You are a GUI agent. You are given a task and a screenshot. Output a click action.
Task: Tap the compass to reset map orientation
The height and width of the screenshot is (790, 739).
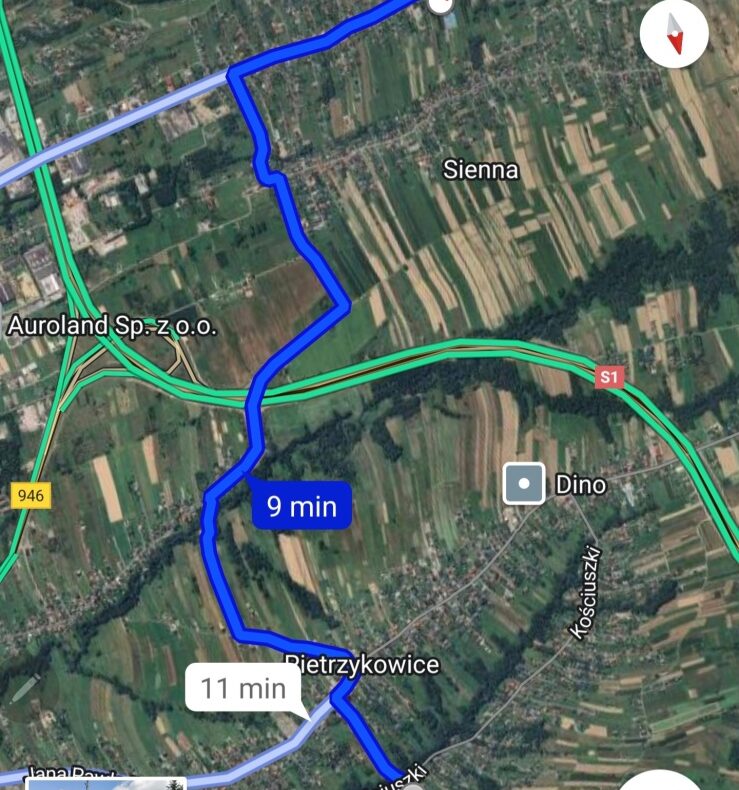[x=675, y=33]
